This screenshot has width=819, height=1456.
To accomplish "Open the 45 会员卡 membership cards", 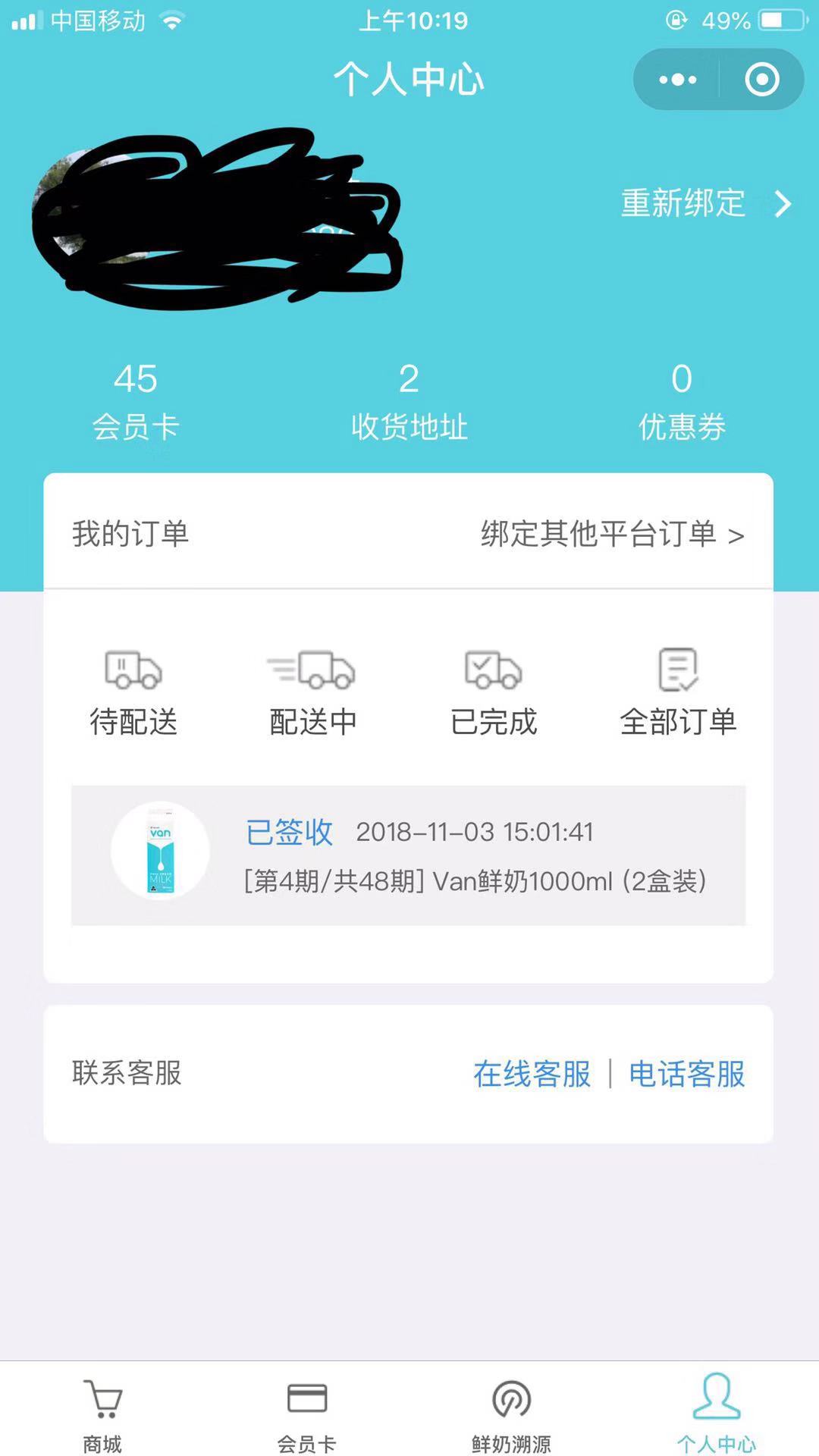I will (x=136, y=402).
